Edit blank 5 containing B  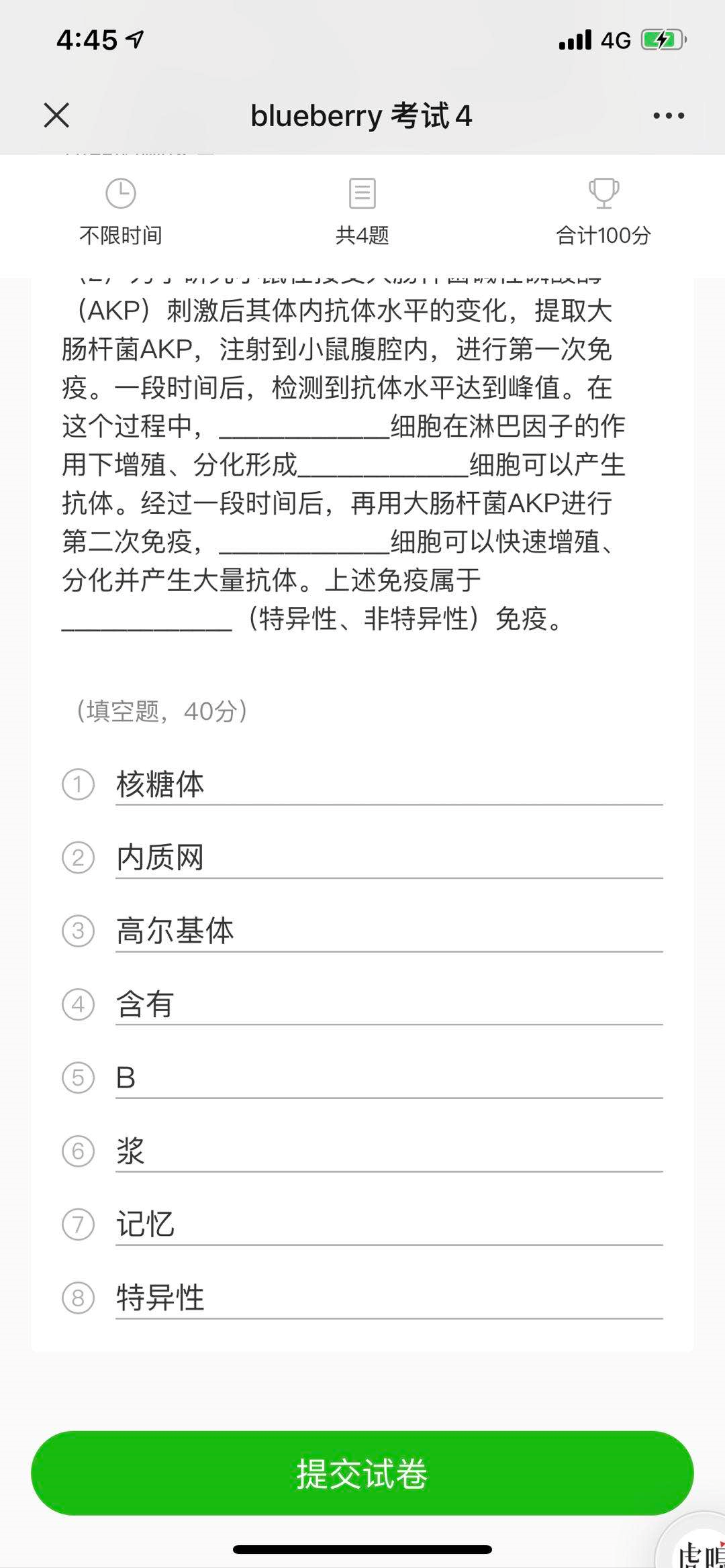pyautogui.click(x=389, y=1078)
